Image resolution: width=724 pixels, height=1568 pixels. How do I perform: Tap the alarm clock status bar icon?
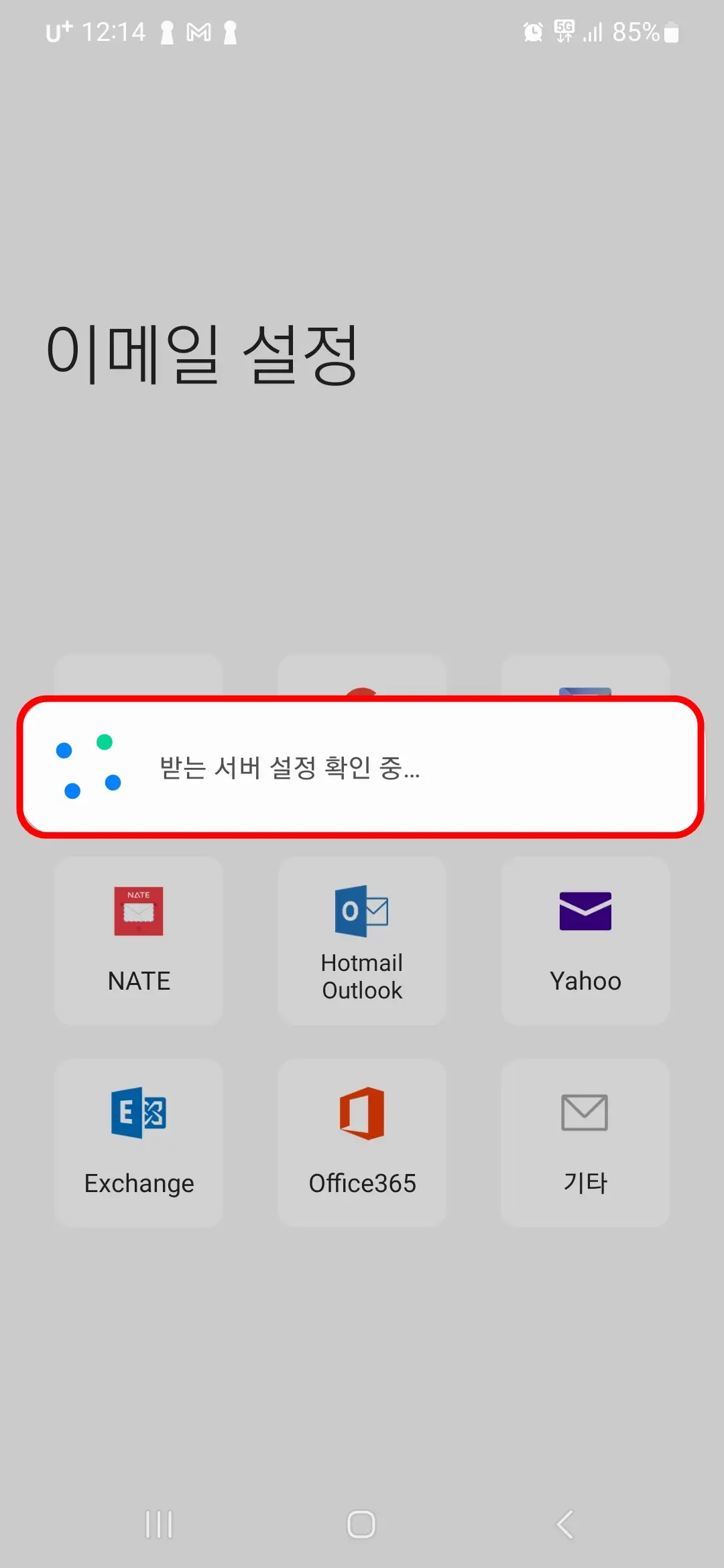532,31
